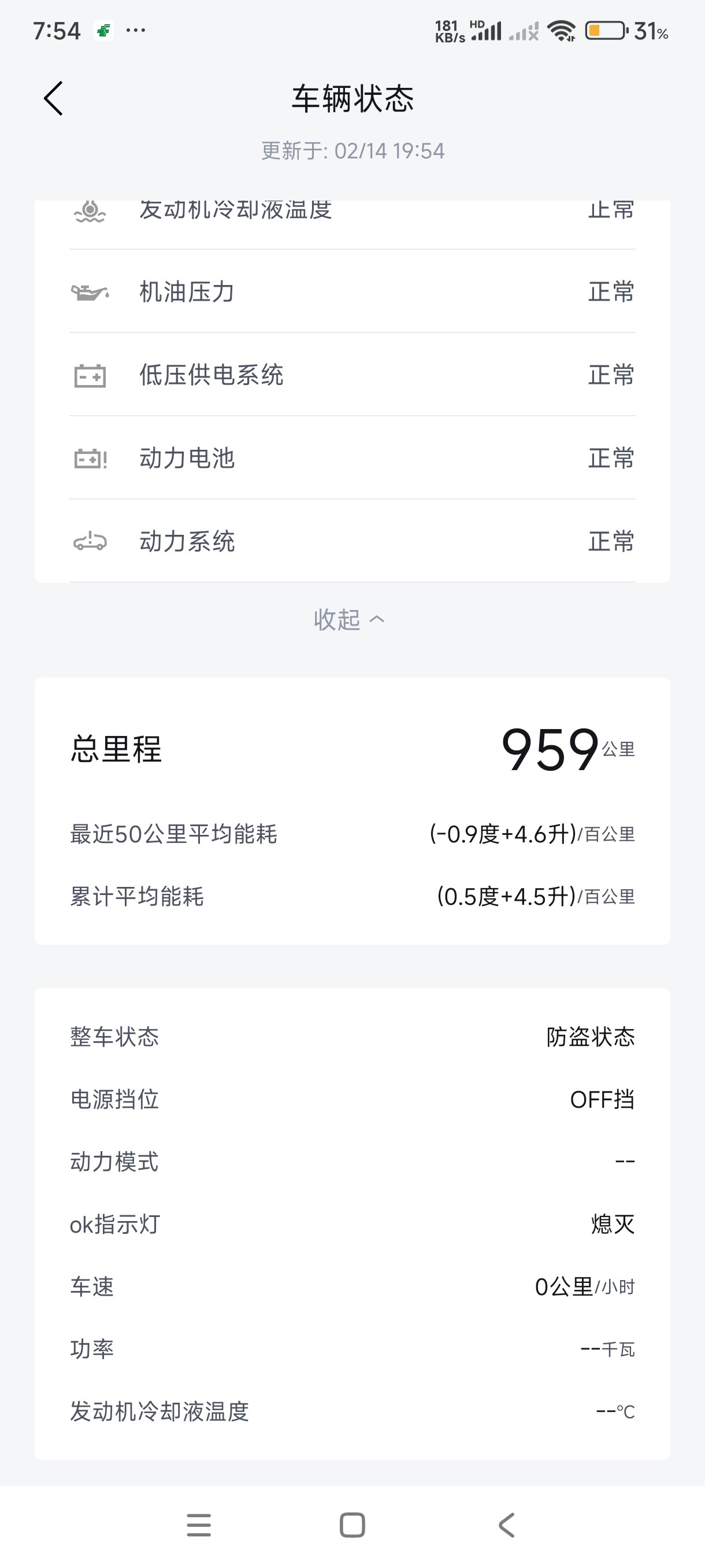Tap the system back button
This screenshot has height=1568, width=705.
(506, 1525)
